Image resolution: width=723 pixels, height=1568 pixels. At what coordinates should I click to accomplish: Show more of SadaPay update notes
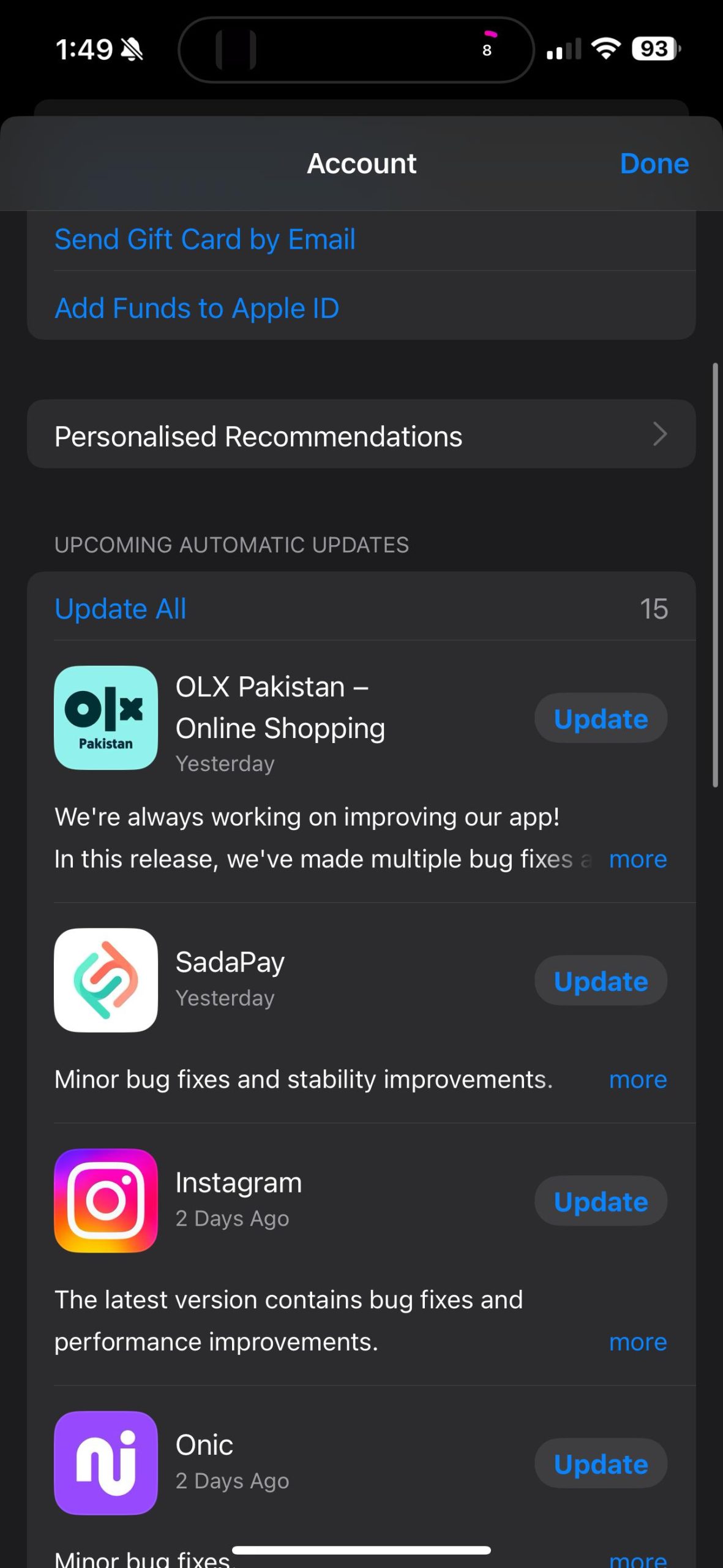tap(637, 1080)
